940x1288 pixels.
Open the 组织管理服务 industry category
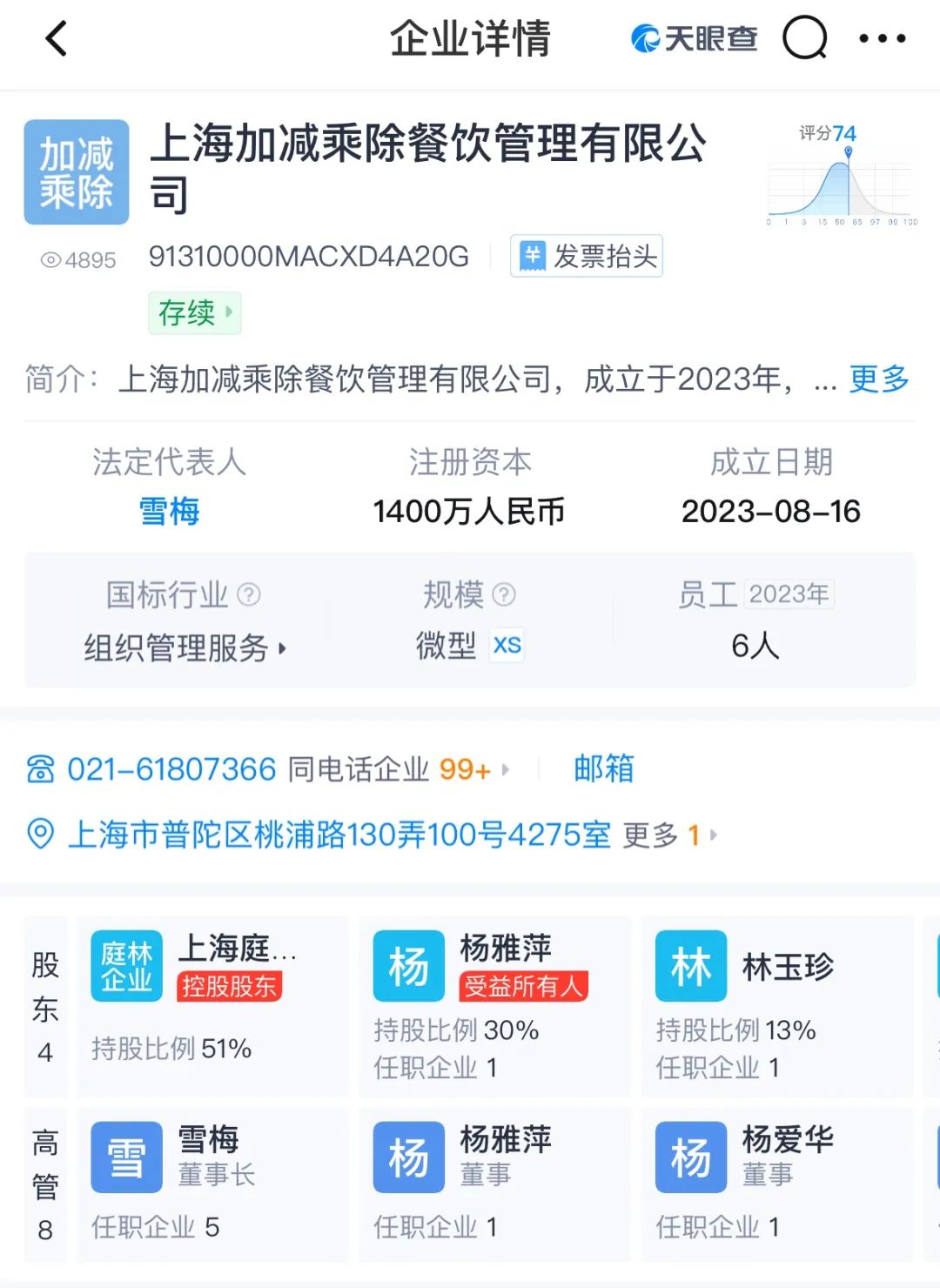point(185,647)
